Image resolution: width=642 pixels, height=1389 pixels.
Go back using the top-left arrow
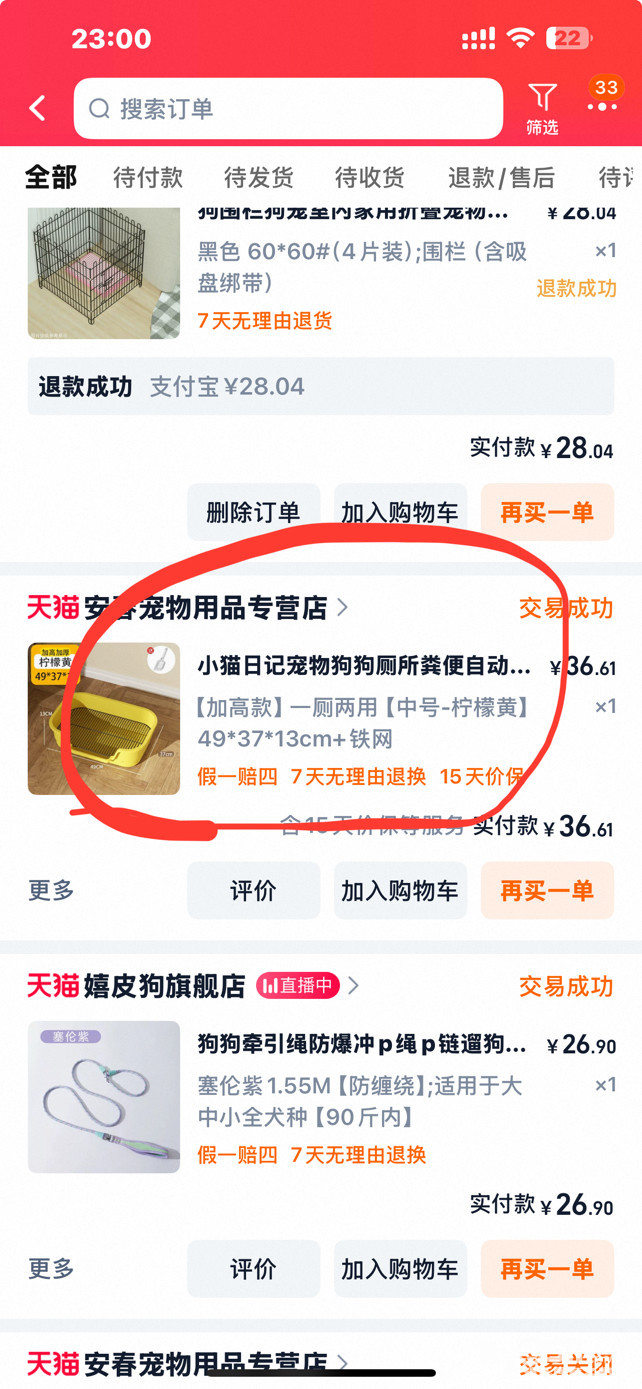coord(38,108)
